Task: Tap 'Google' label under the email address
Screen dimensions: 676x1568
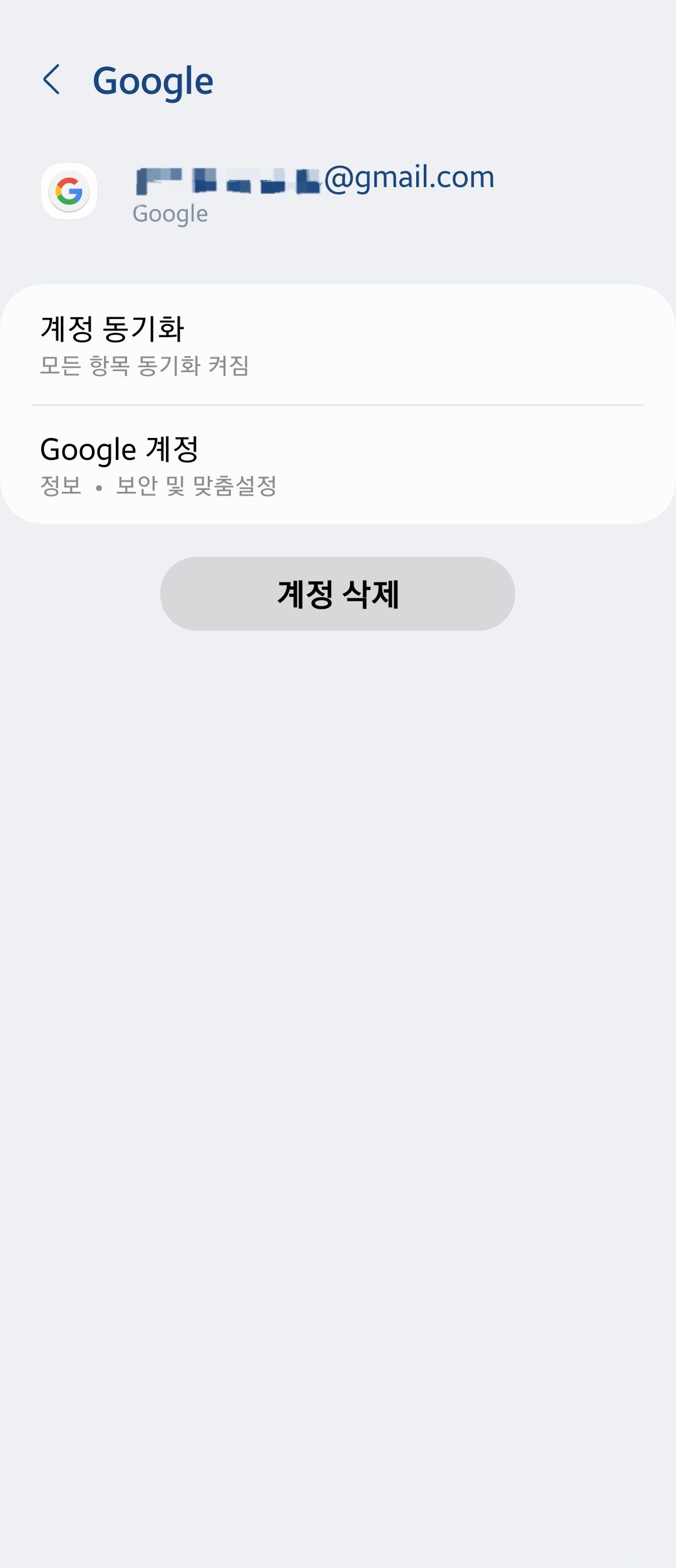Action: tap(170, 213)
